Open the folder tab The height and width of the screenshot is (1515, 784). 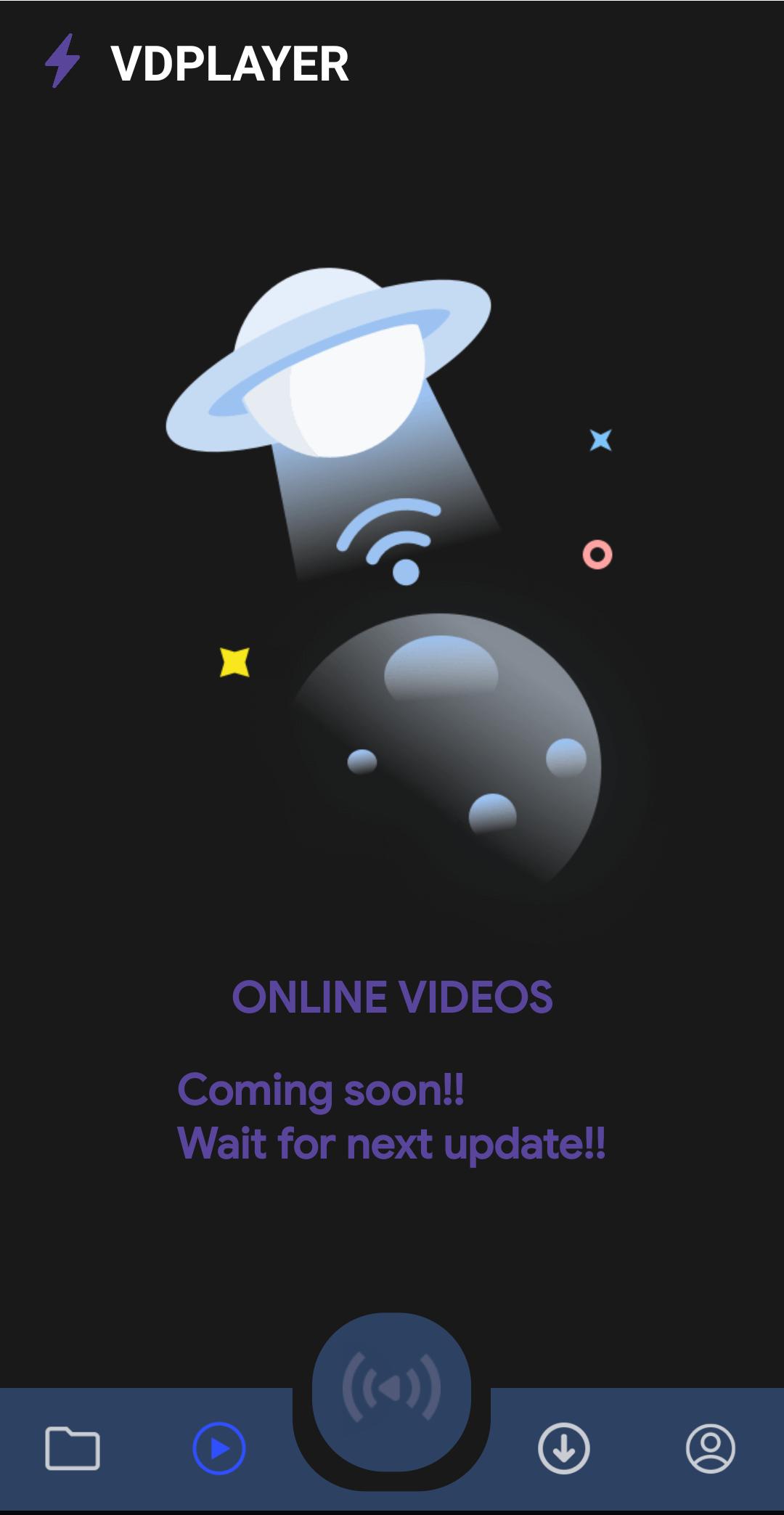tap(73, 1448)
